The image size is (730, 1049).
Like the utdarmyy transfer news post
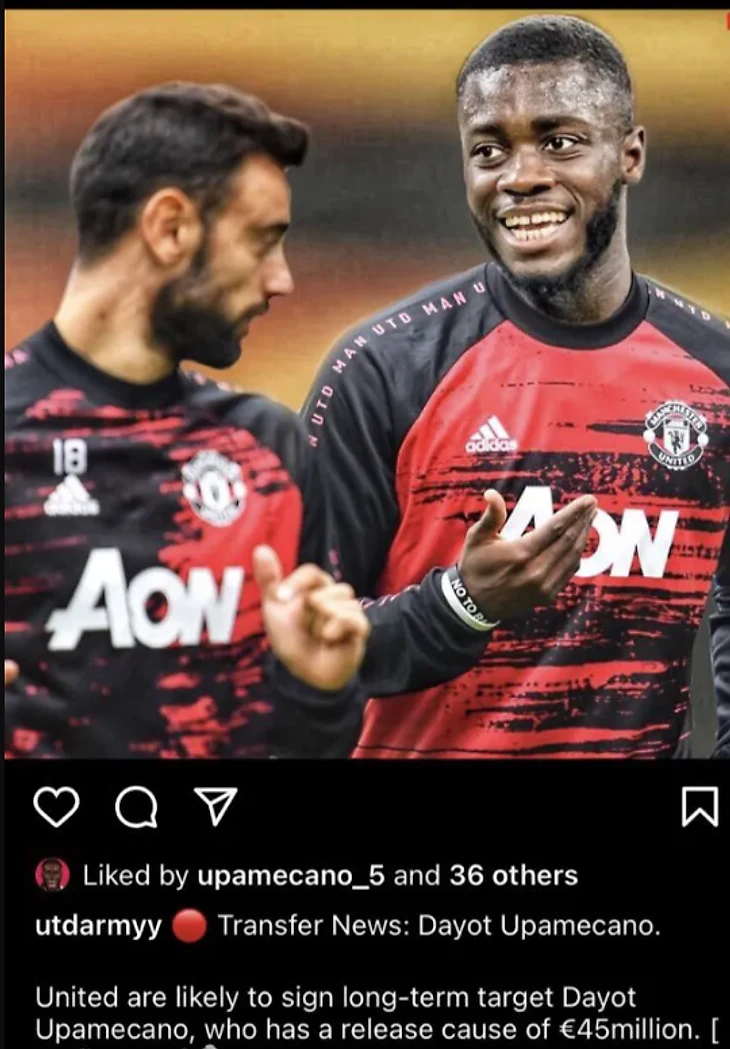pos(56,807)
